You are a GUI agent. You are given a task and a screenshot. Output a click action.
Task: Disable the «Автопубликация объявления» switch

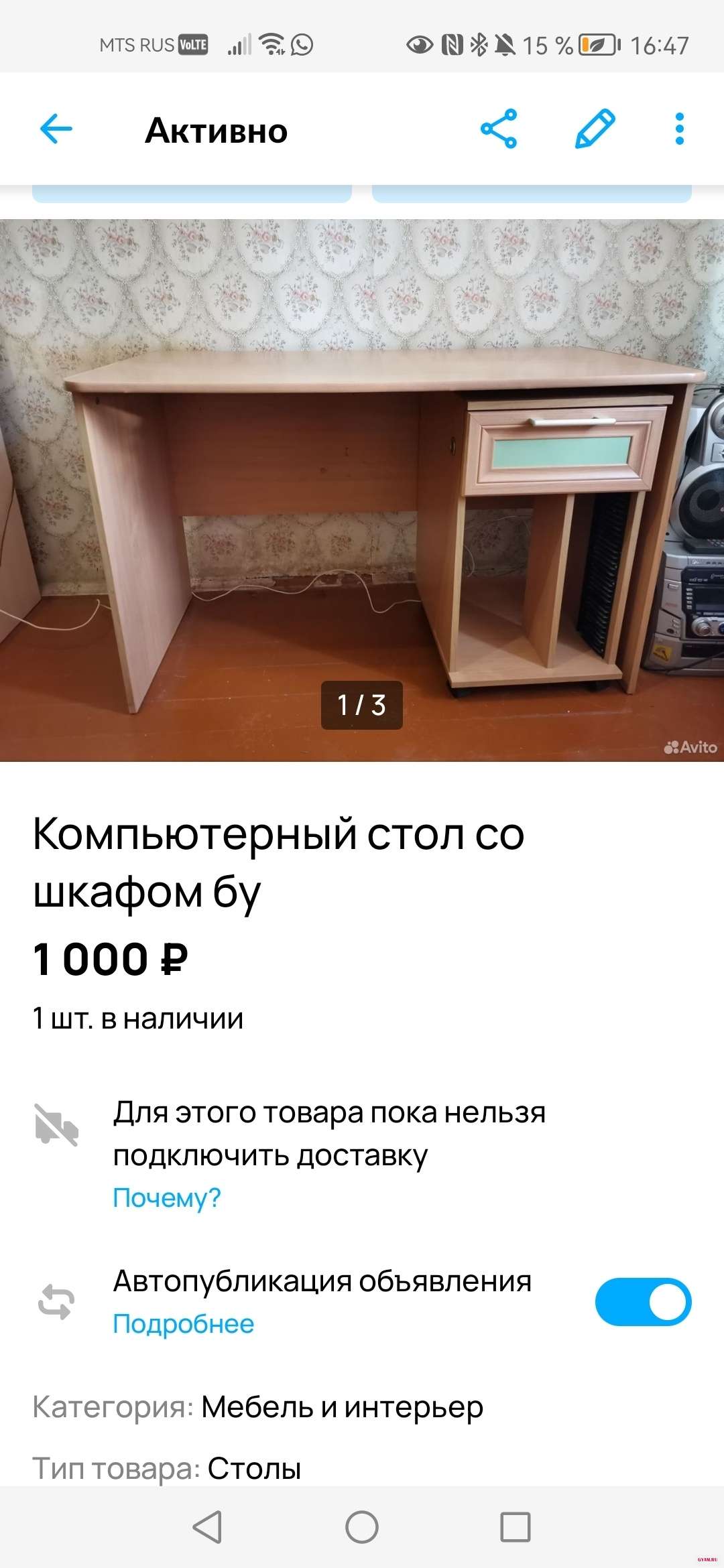[x=643, y=1302]
